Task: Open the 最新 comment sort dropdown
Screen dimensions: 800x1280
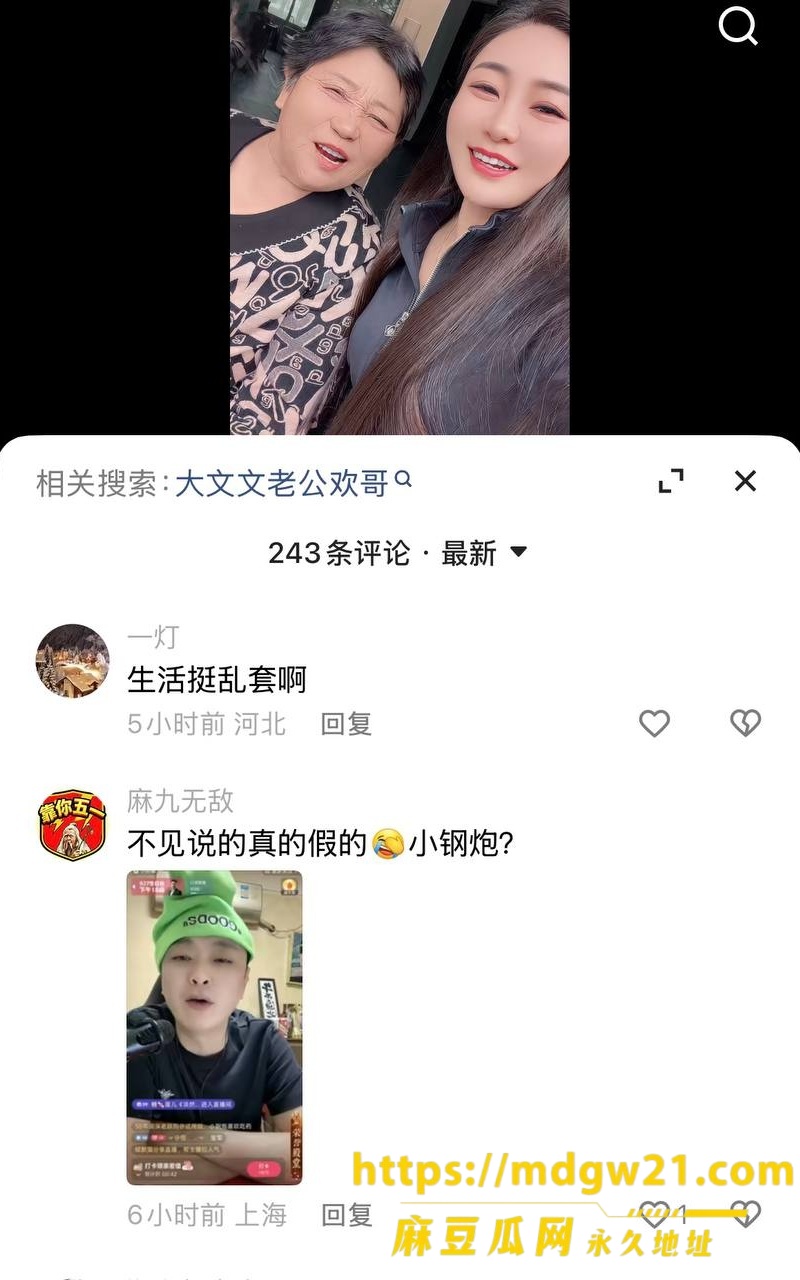Action: click(484, 553)
